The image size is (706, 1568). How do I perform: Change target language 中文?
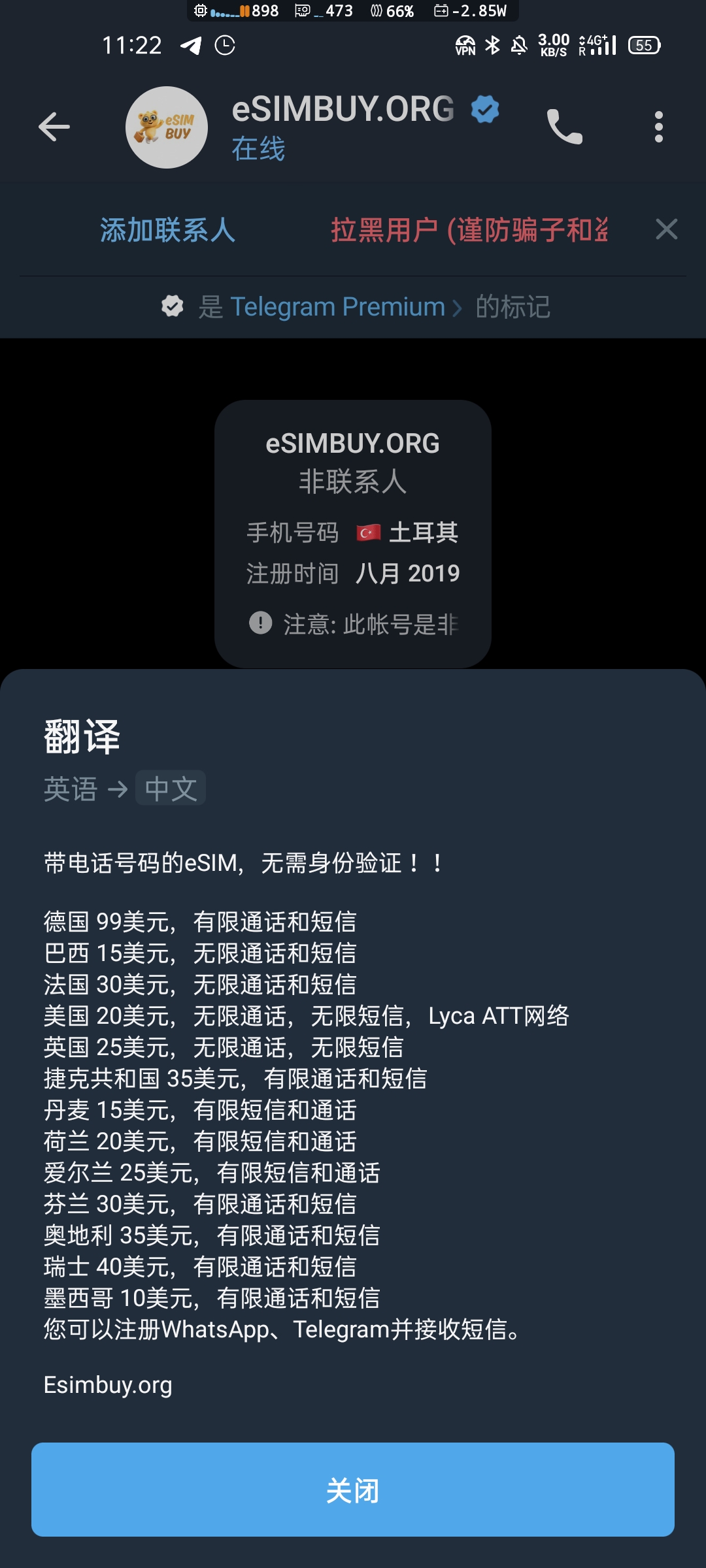(x=171, y=789)
